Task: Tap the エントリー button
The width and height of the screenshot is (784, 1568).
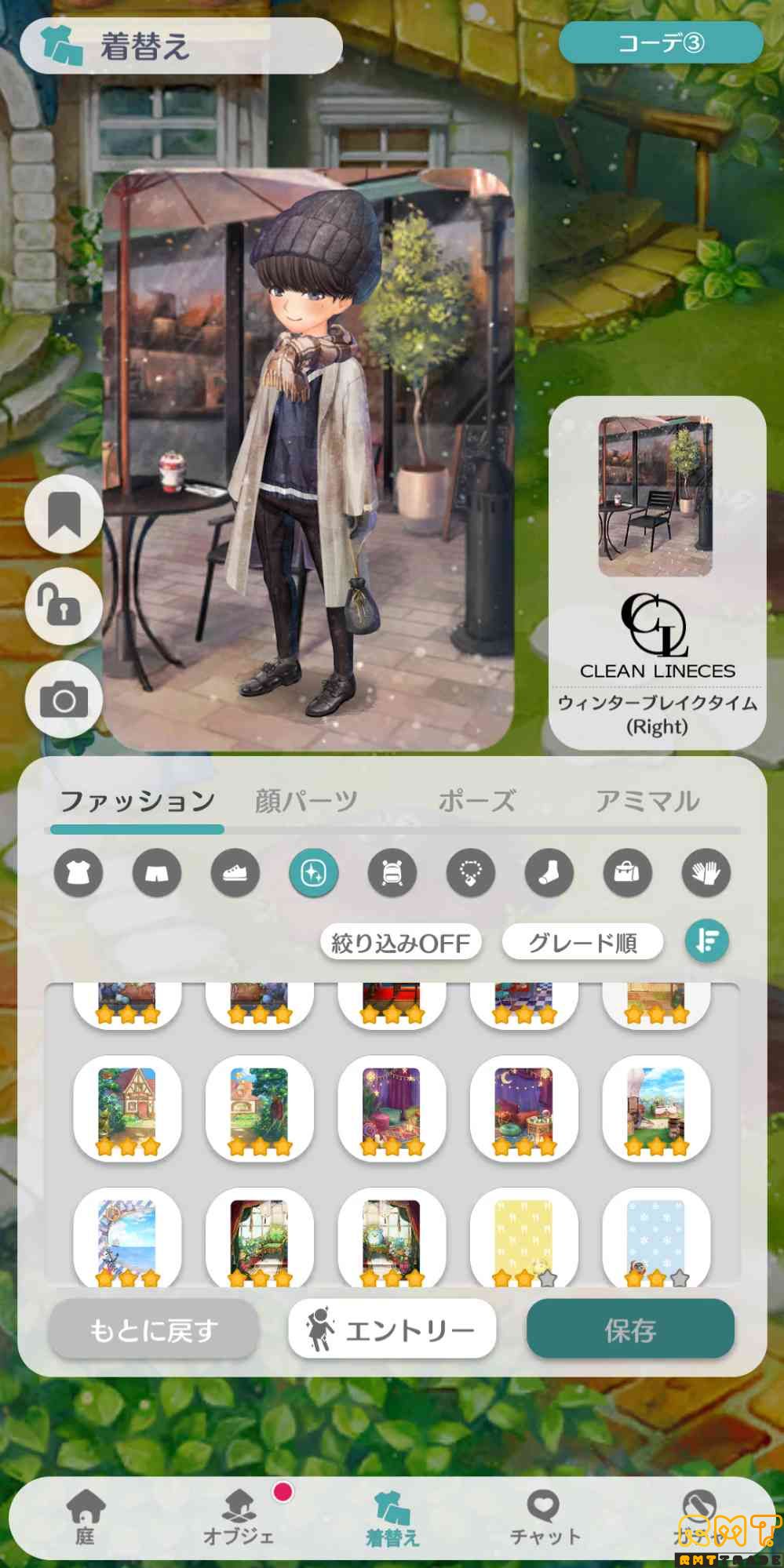Action: point(392,1330)
